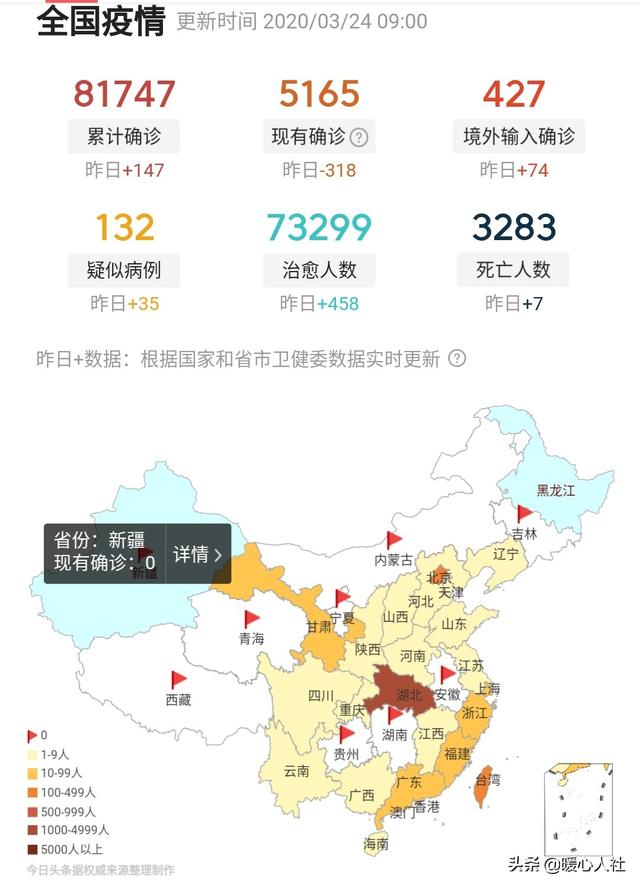Open help icon after data source note
The height and width of the screenshot is (887, 640).
click(x=457, y=358)
